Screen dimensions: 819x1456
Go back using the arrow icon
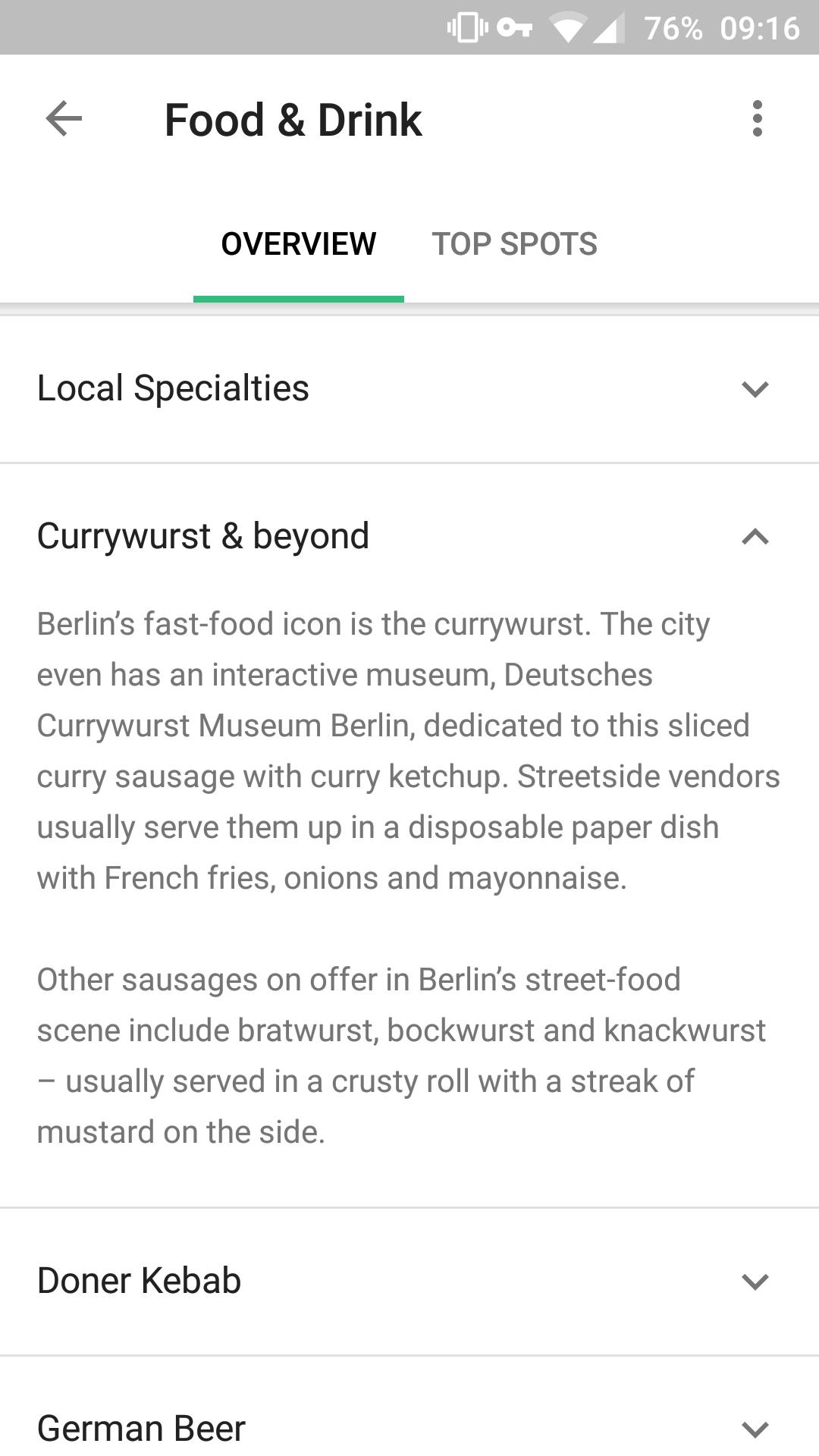64,119
